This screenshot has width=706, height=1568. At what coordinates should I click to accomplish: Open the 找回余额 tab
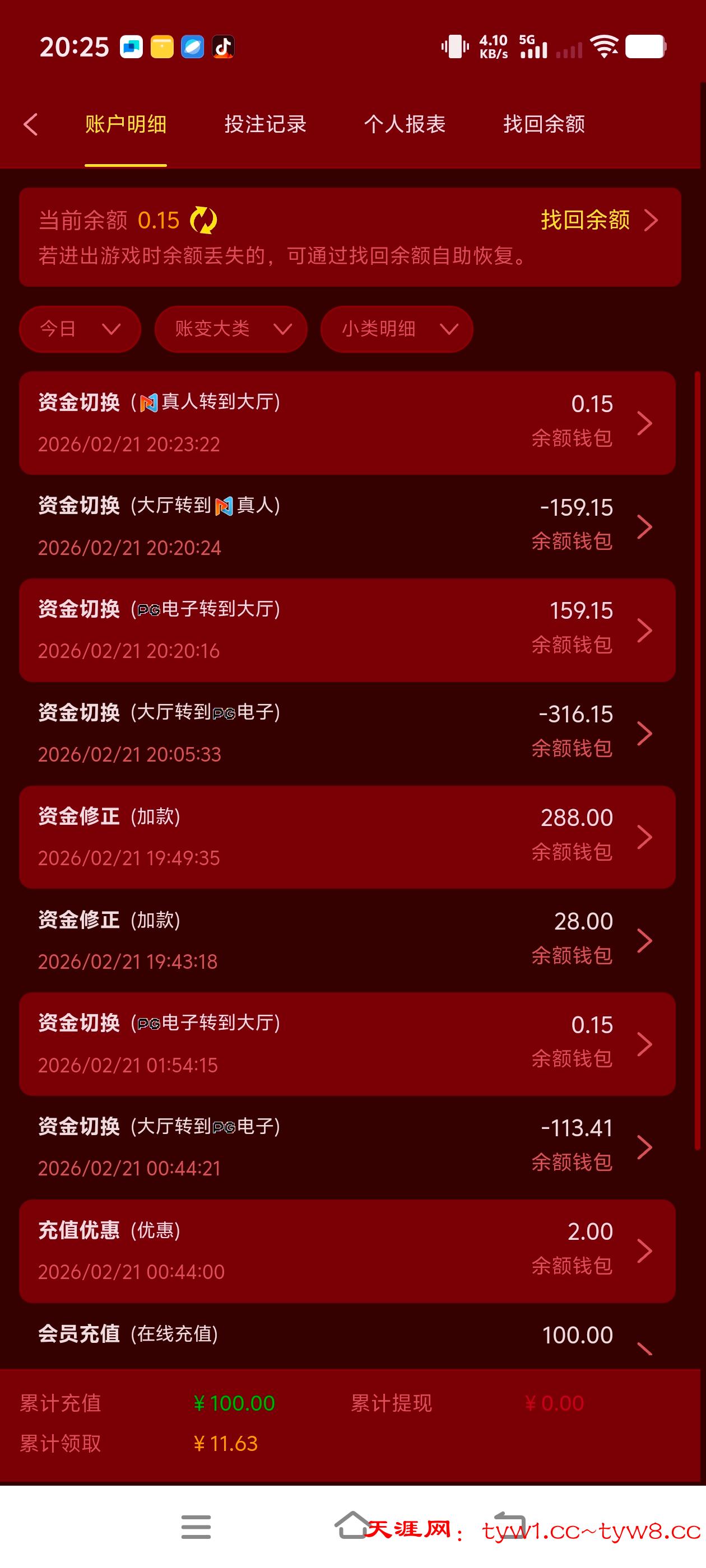coord(544,124)
